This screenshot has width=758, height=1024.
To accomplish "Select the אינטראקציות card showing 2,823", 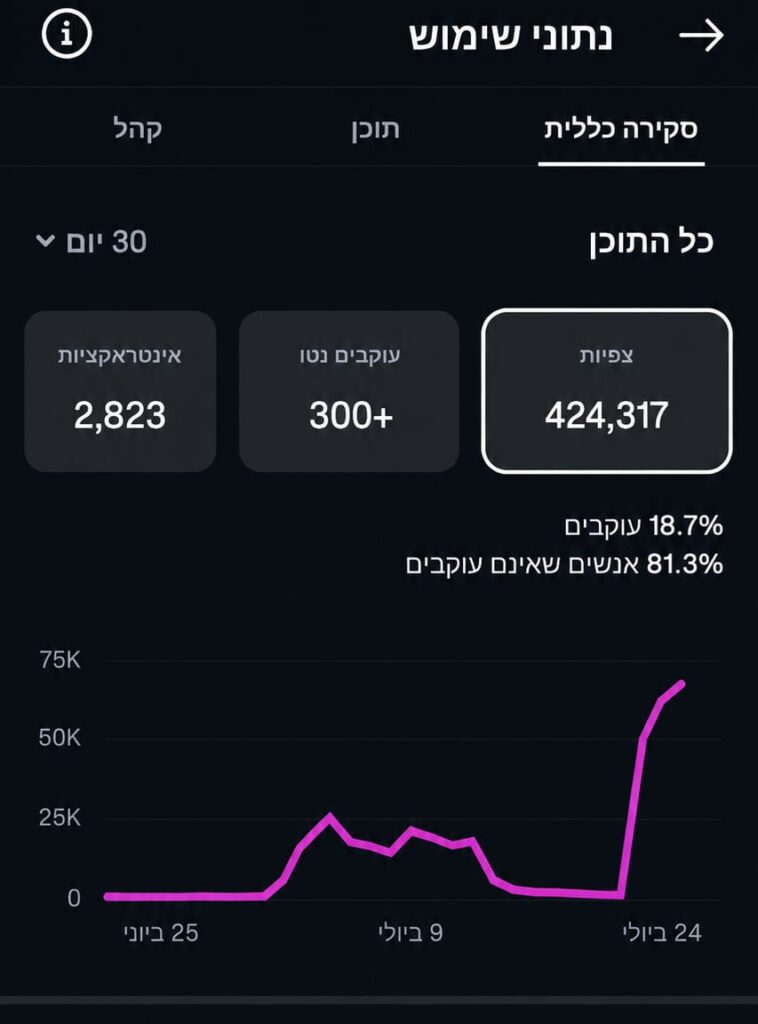I will (x=120, y=391).
